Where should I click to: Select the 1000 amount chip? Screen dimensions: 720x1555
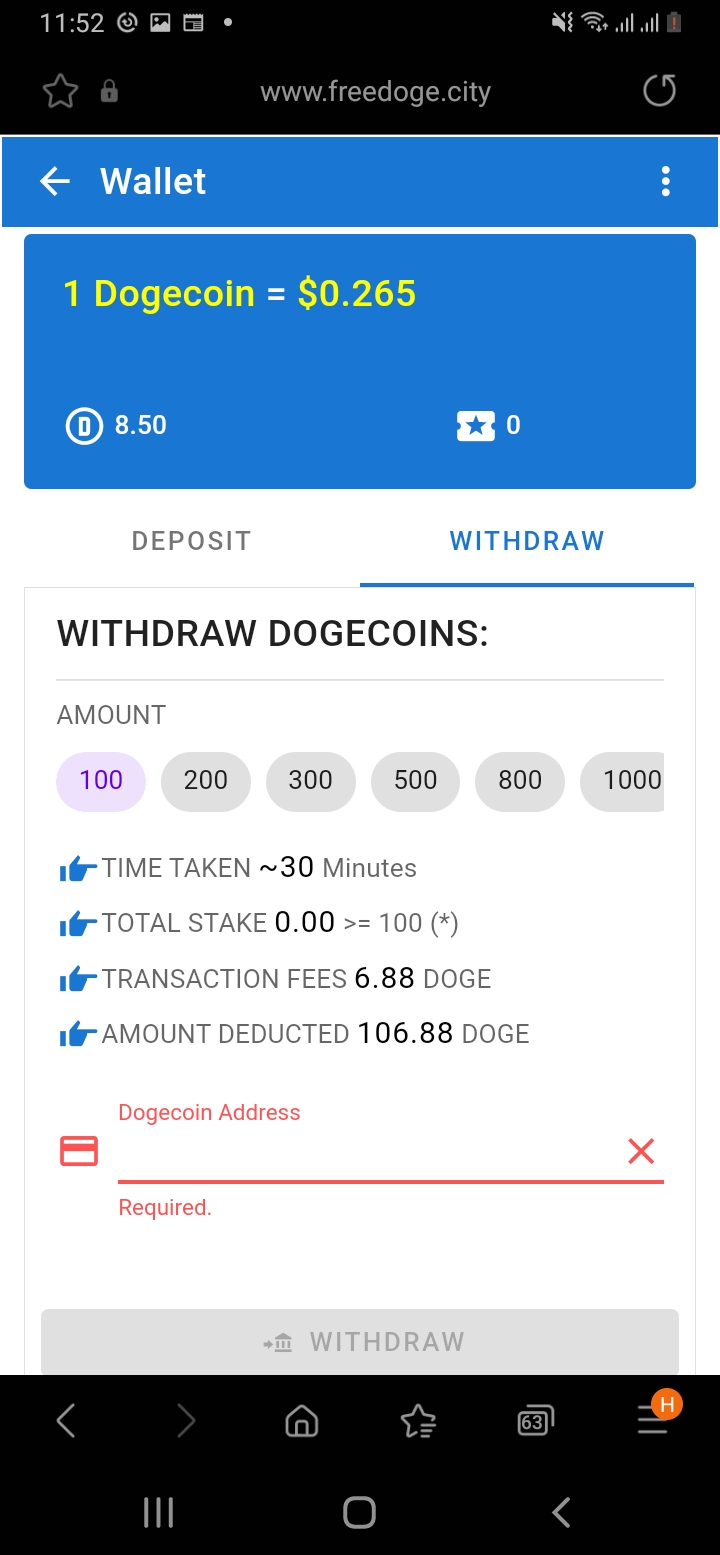[623, 781]
